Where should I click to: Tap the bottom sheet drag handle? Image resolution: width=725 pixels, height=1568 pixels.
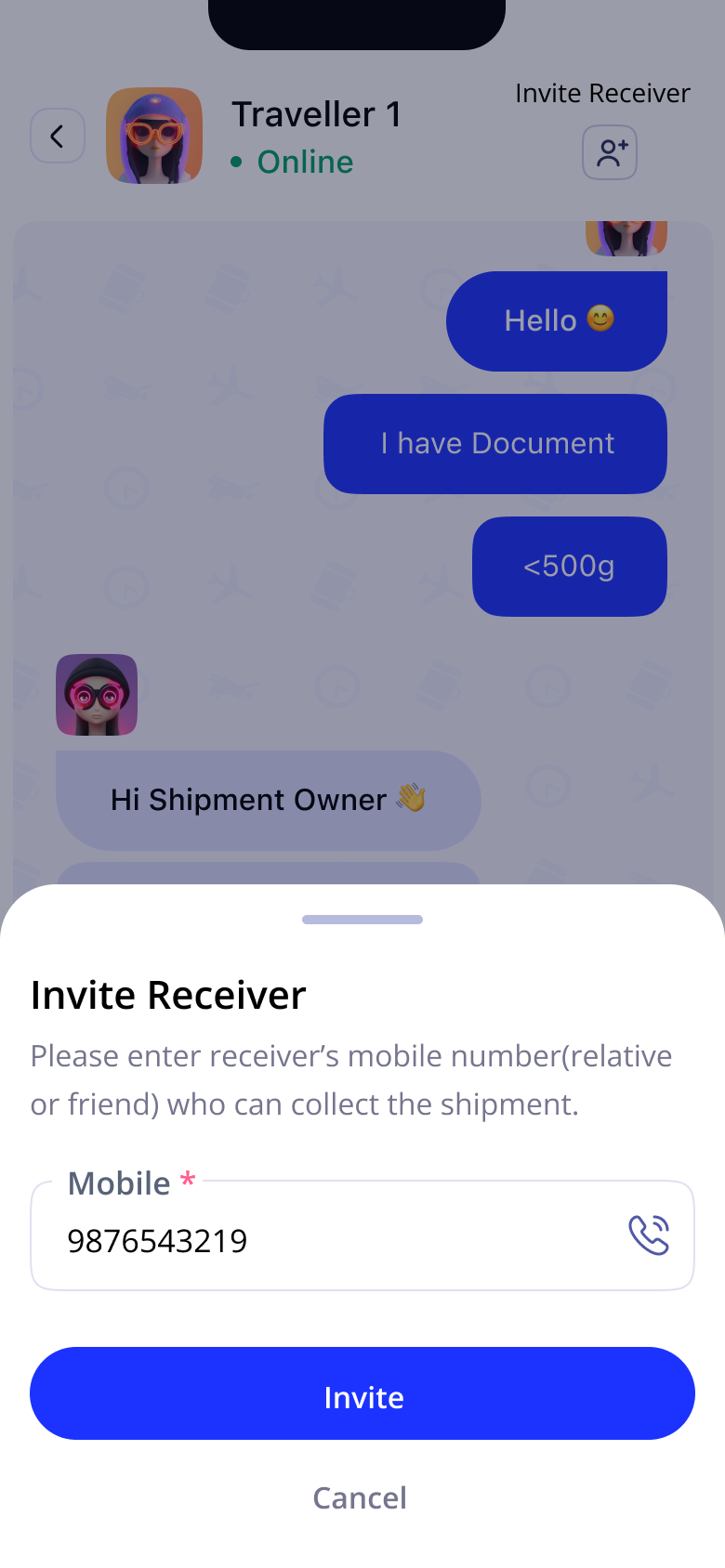362,920
